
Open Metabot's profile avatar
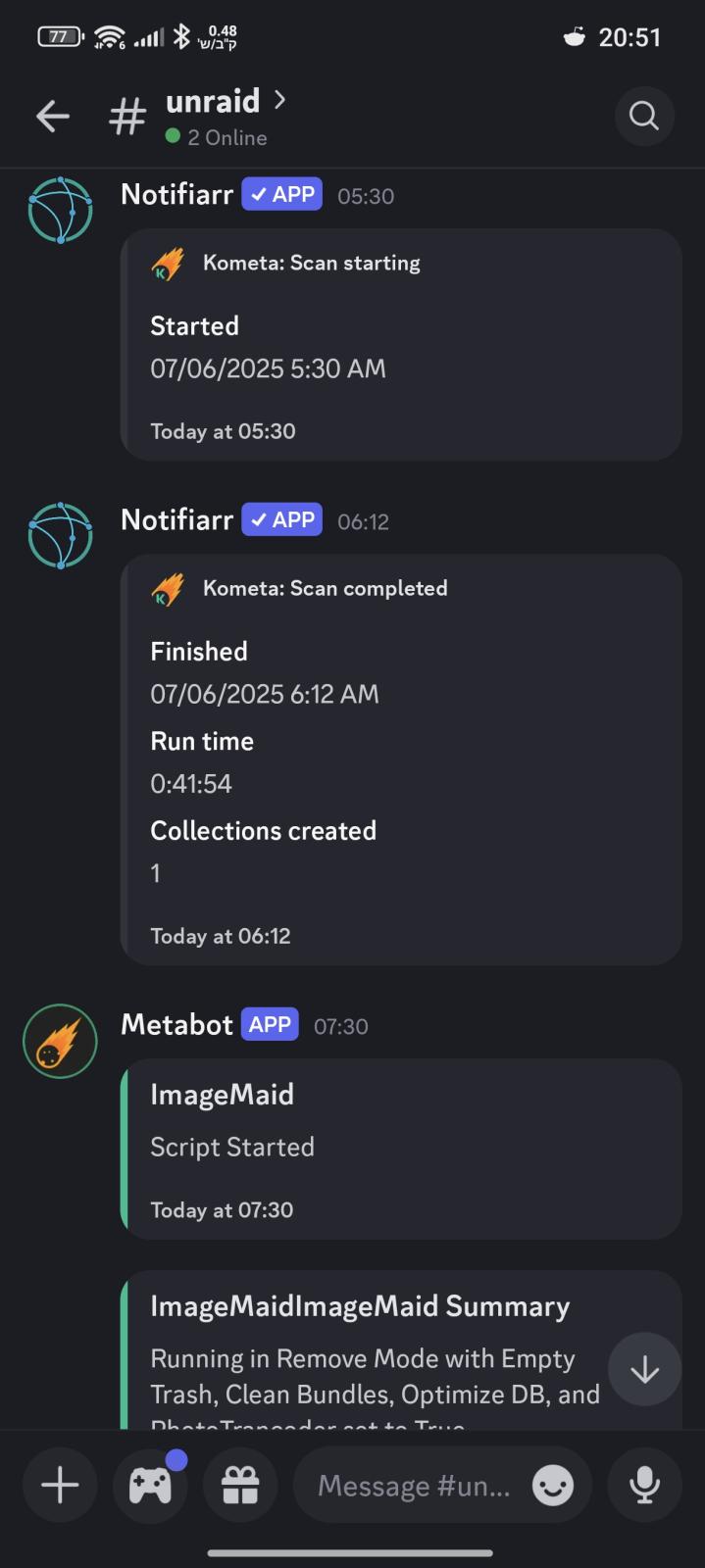pos(60,1041)
